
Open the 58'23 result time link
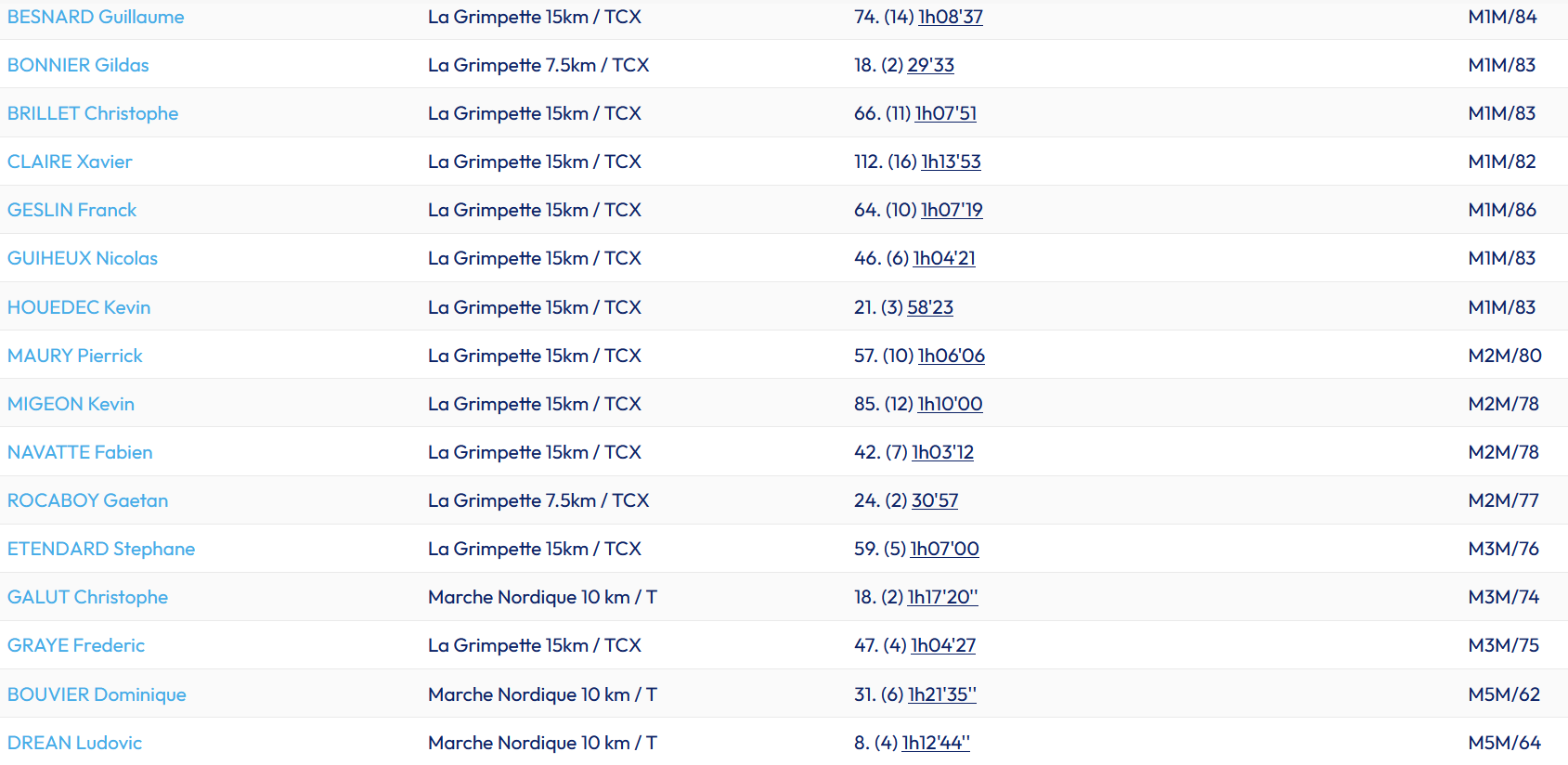tap(929, 307)
